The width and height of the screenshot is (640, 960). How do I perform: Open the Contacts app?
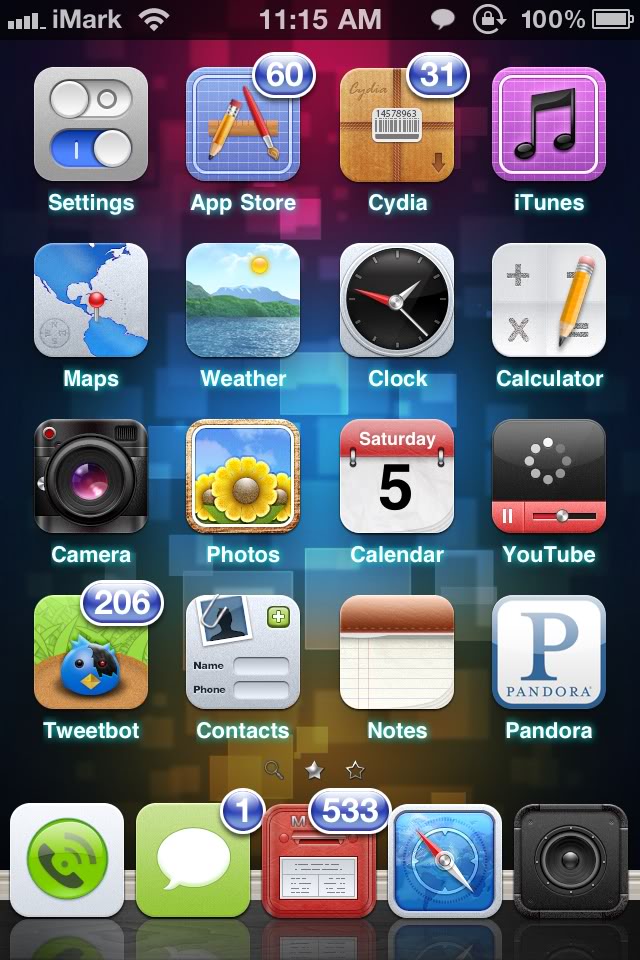[243, 652]
